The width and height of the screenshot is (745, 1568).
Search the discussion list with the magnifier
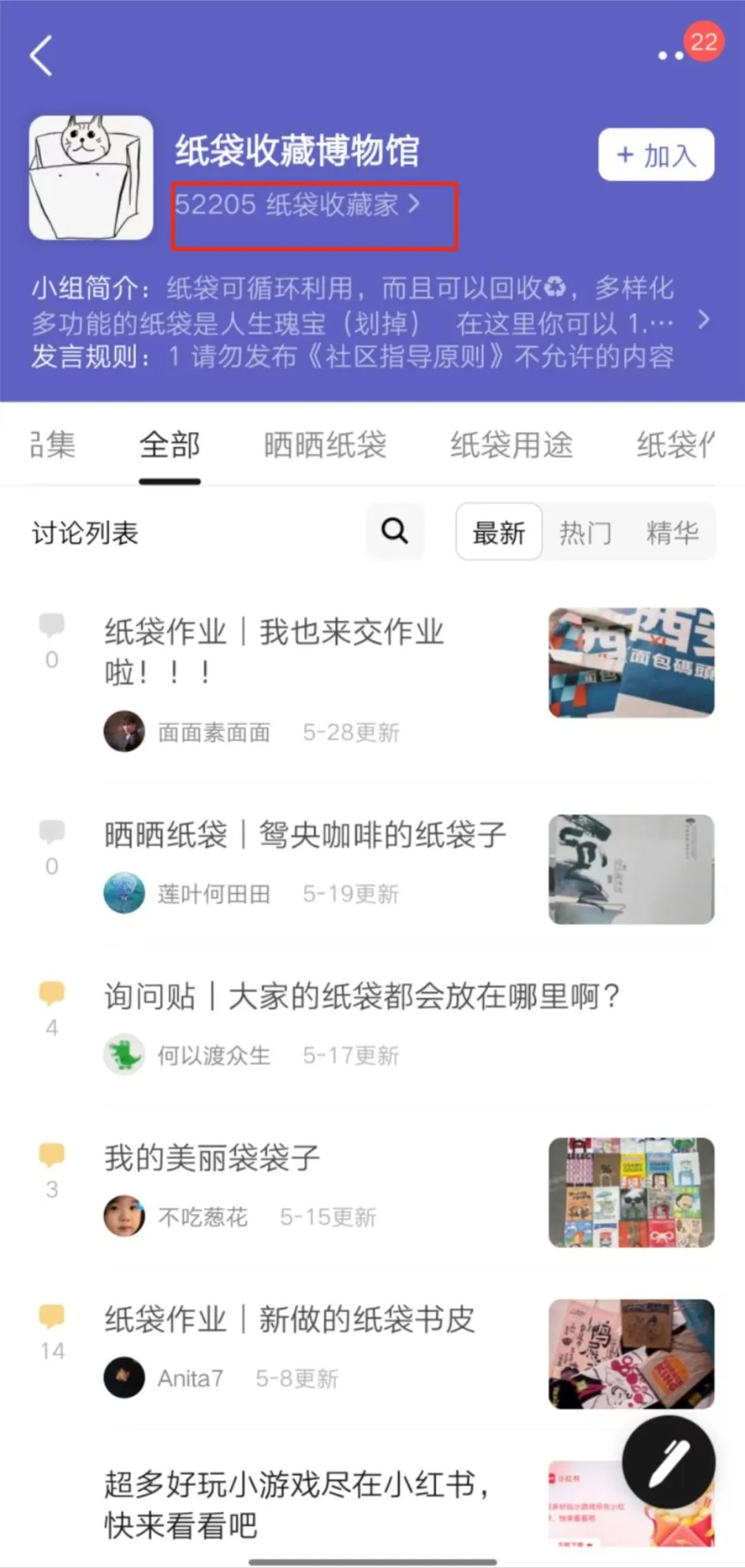[395, 531]
